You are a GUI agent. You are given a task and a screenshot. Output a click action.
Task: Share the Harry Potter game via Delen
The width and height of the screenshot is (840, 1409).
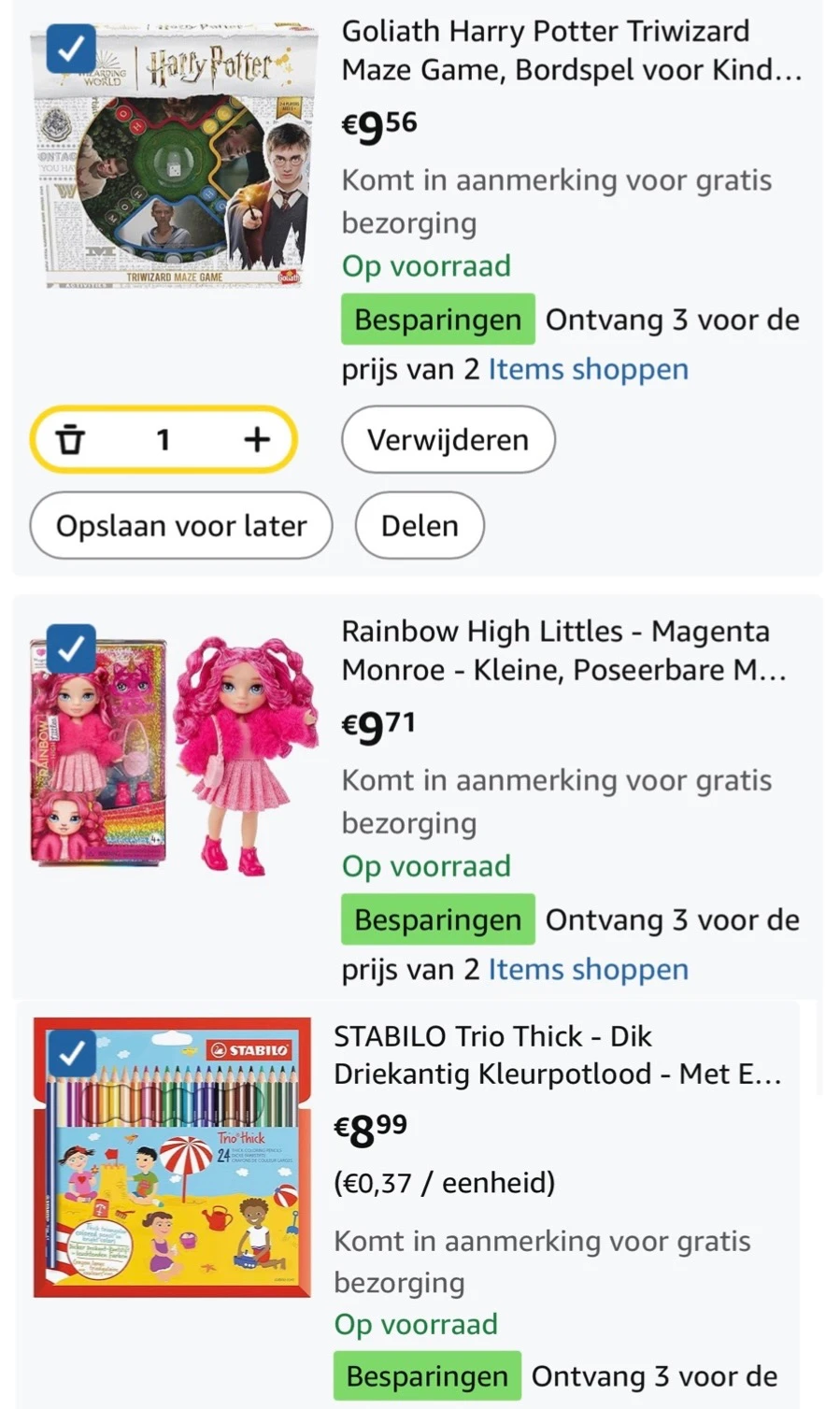click(x=420, y=526)
